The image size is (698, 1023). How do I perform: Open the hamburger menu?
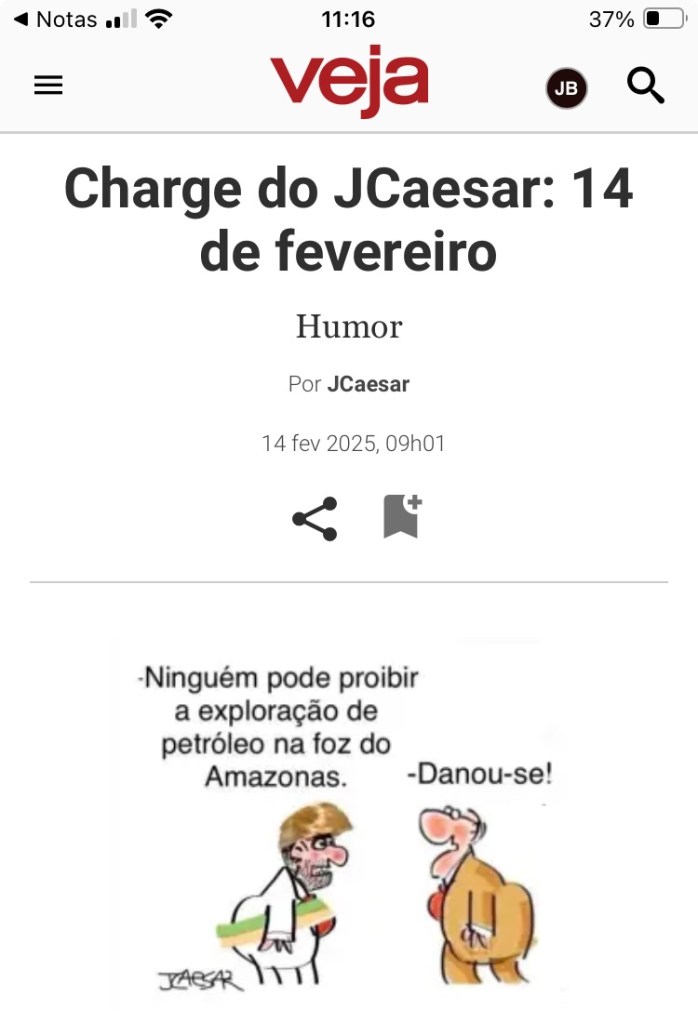pos(48,86)
